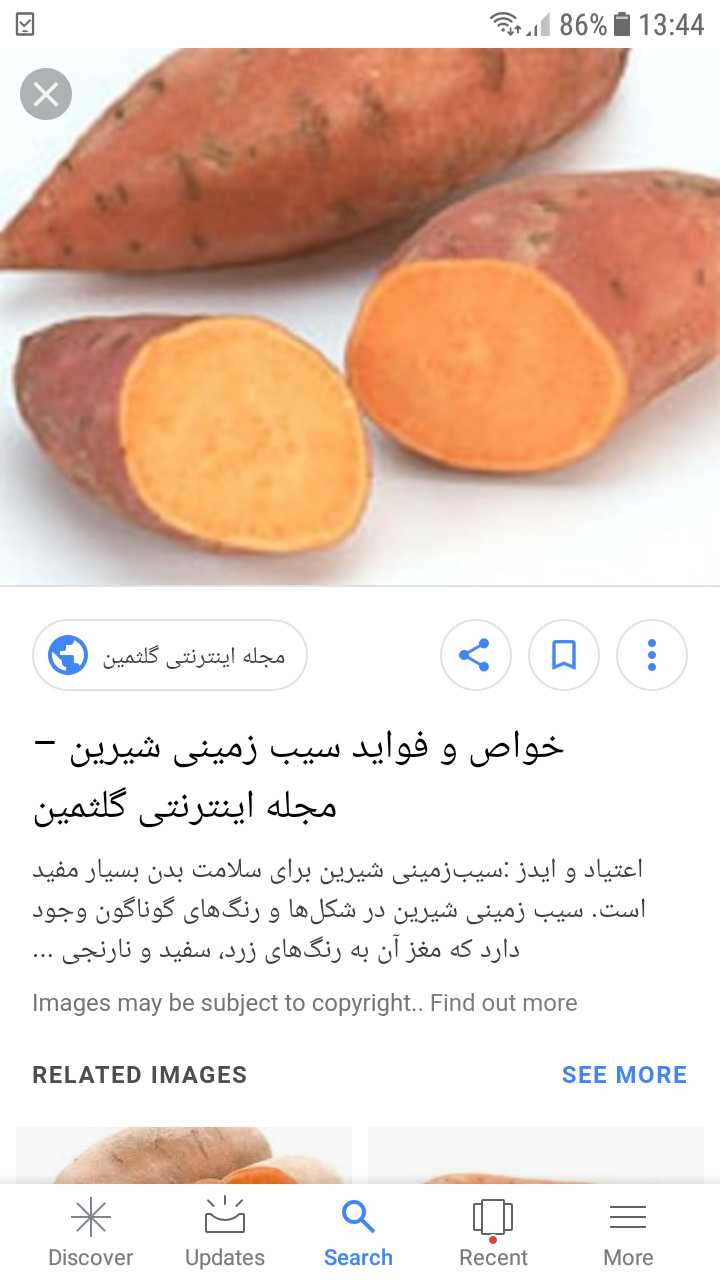Go to the Search tab
This screenshot has height=1280, width=720.
(x=358, y=1233)
